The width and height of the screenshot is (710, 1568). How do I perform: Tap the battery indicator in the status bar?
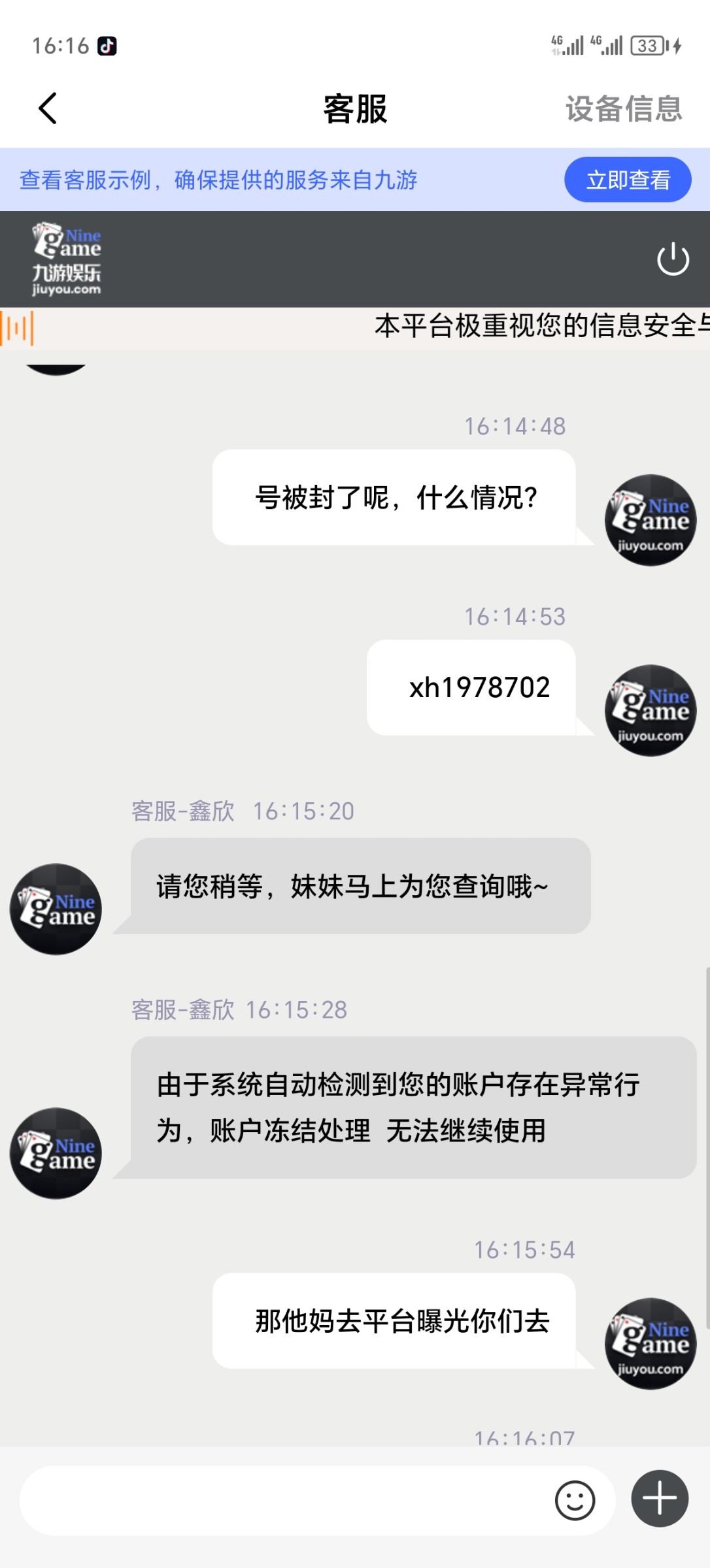647,46
